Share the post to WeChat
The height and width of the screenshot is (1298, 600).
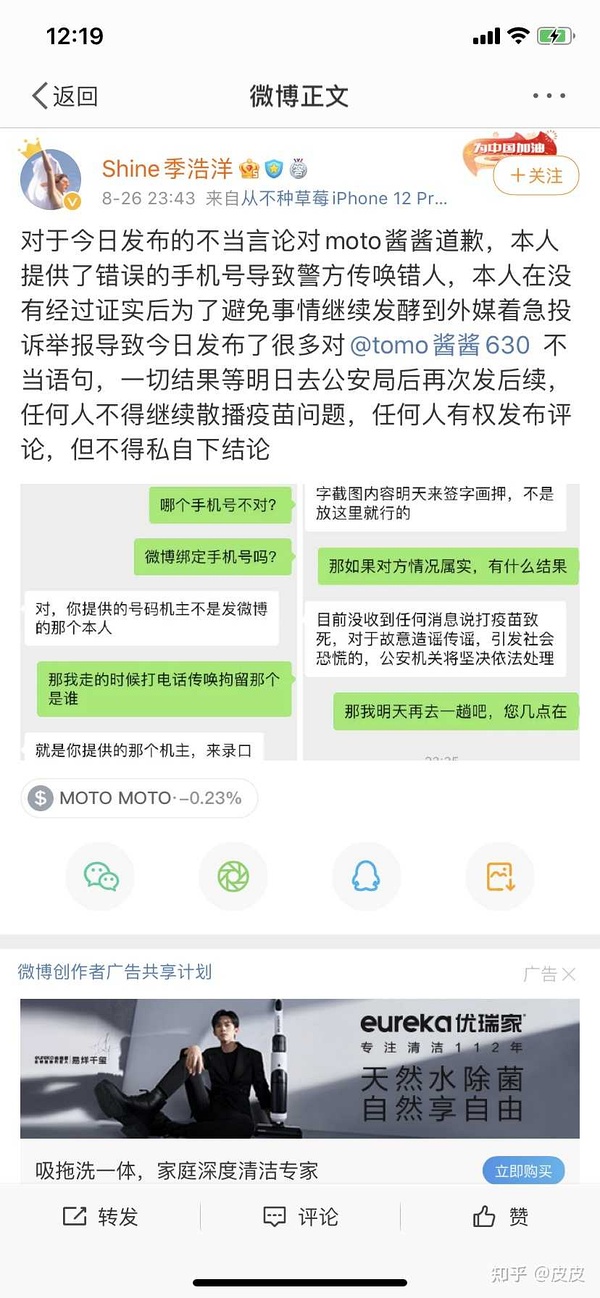(100, 876)
